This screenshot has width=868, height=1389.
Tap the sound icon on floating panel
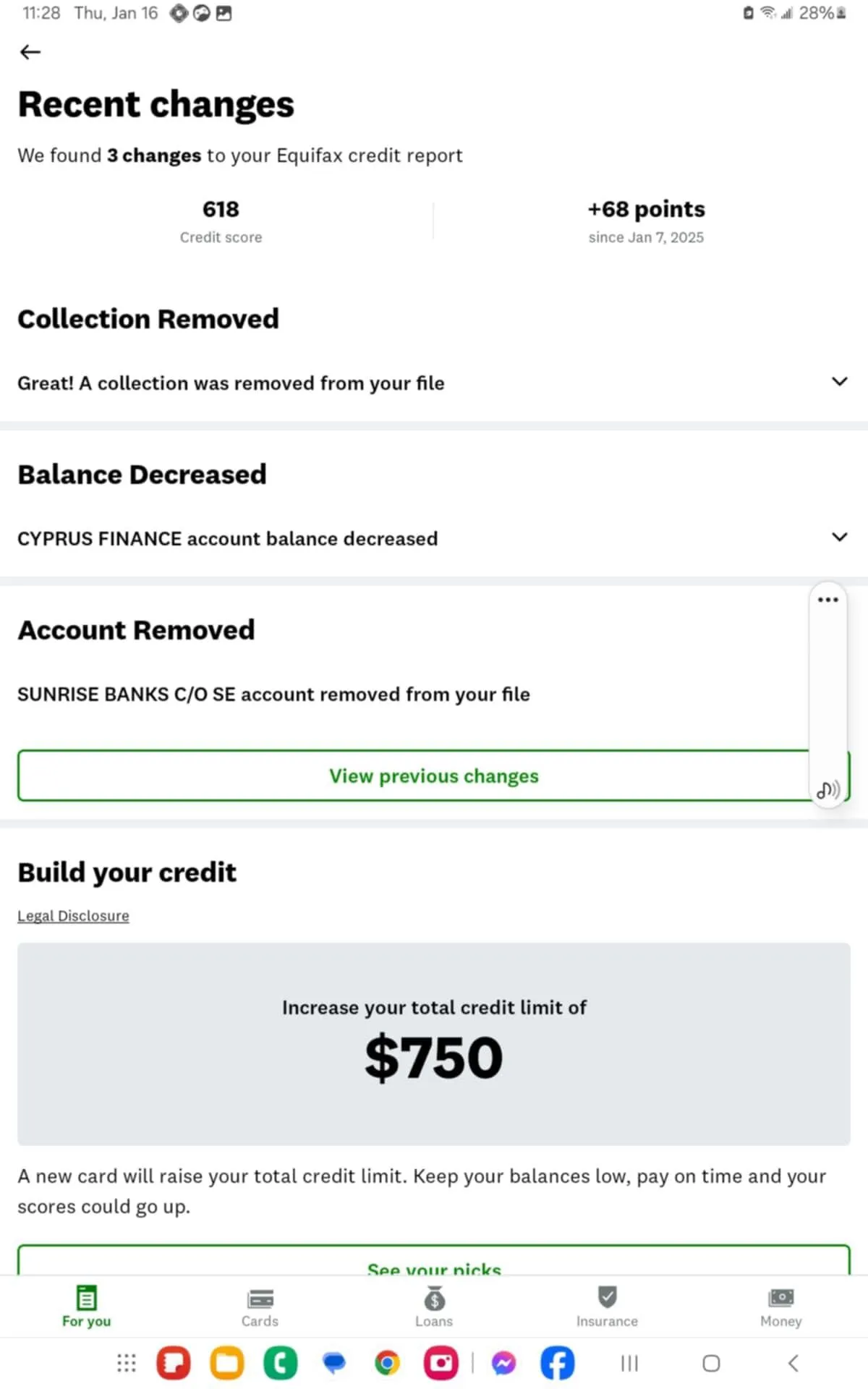[828, 789]
